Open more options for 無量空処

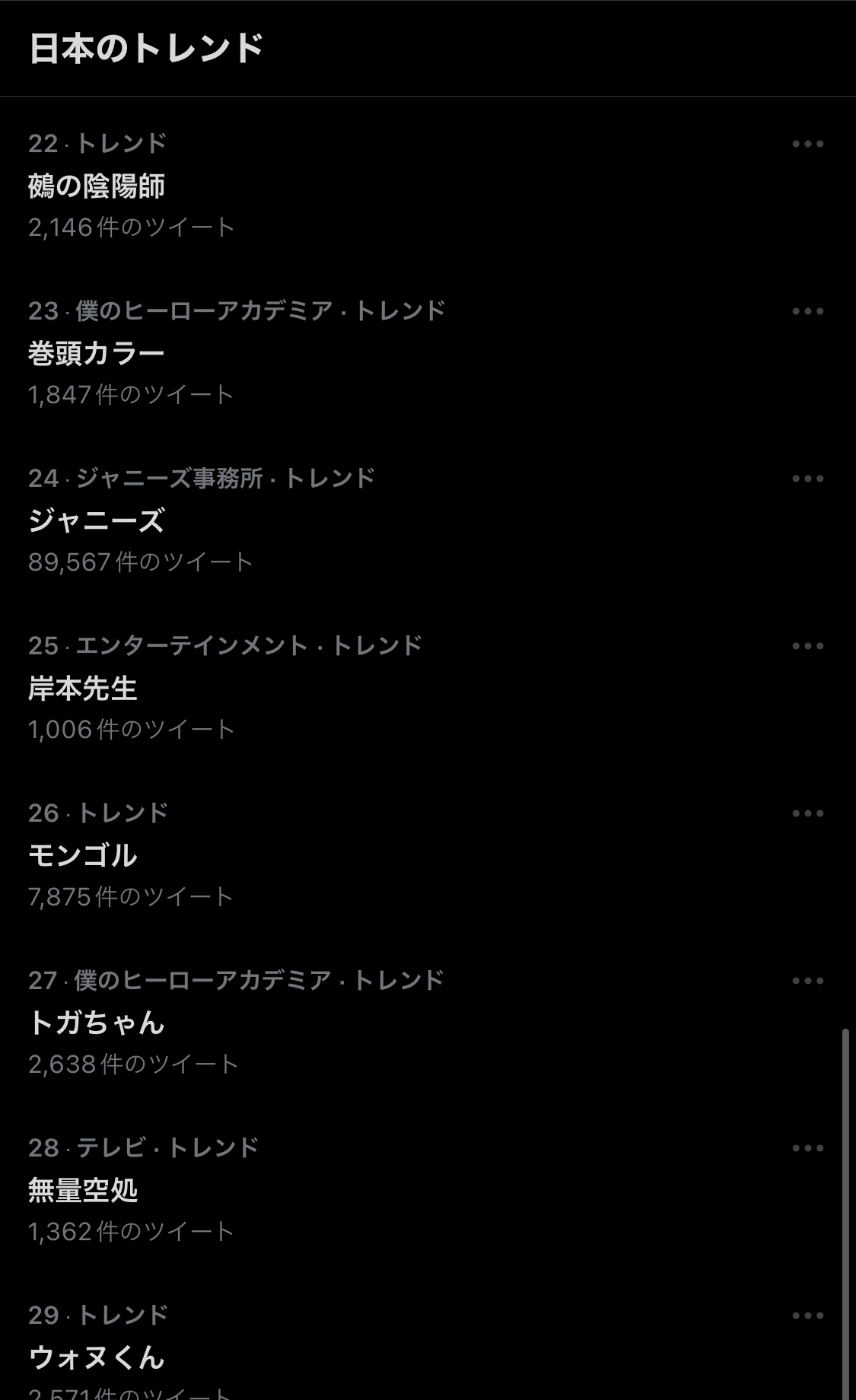click(807, 1148)
